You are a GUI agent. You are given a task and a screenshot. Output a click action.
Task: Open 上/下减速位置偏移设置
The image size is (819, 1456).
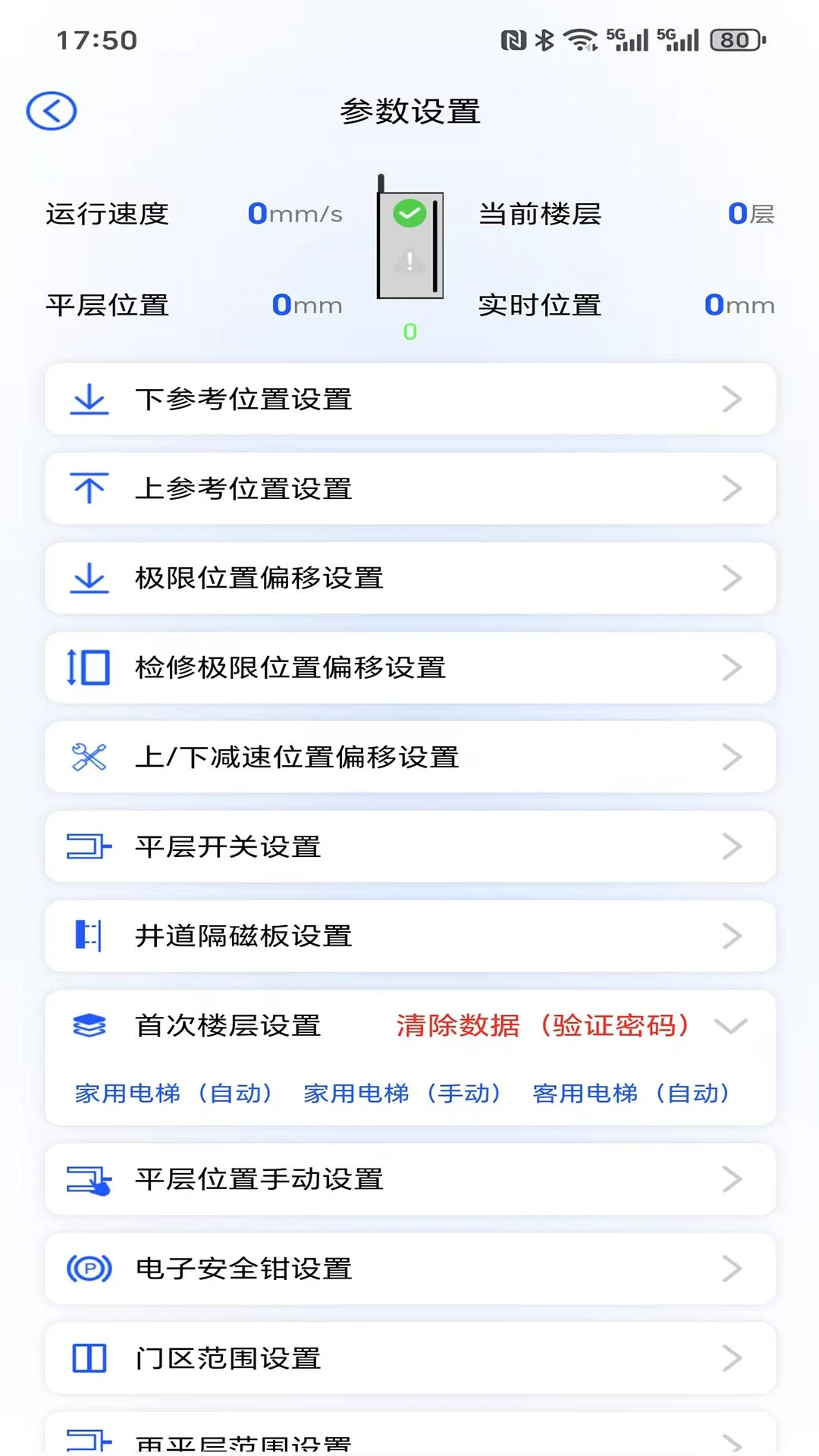click(x=409, y=757)
